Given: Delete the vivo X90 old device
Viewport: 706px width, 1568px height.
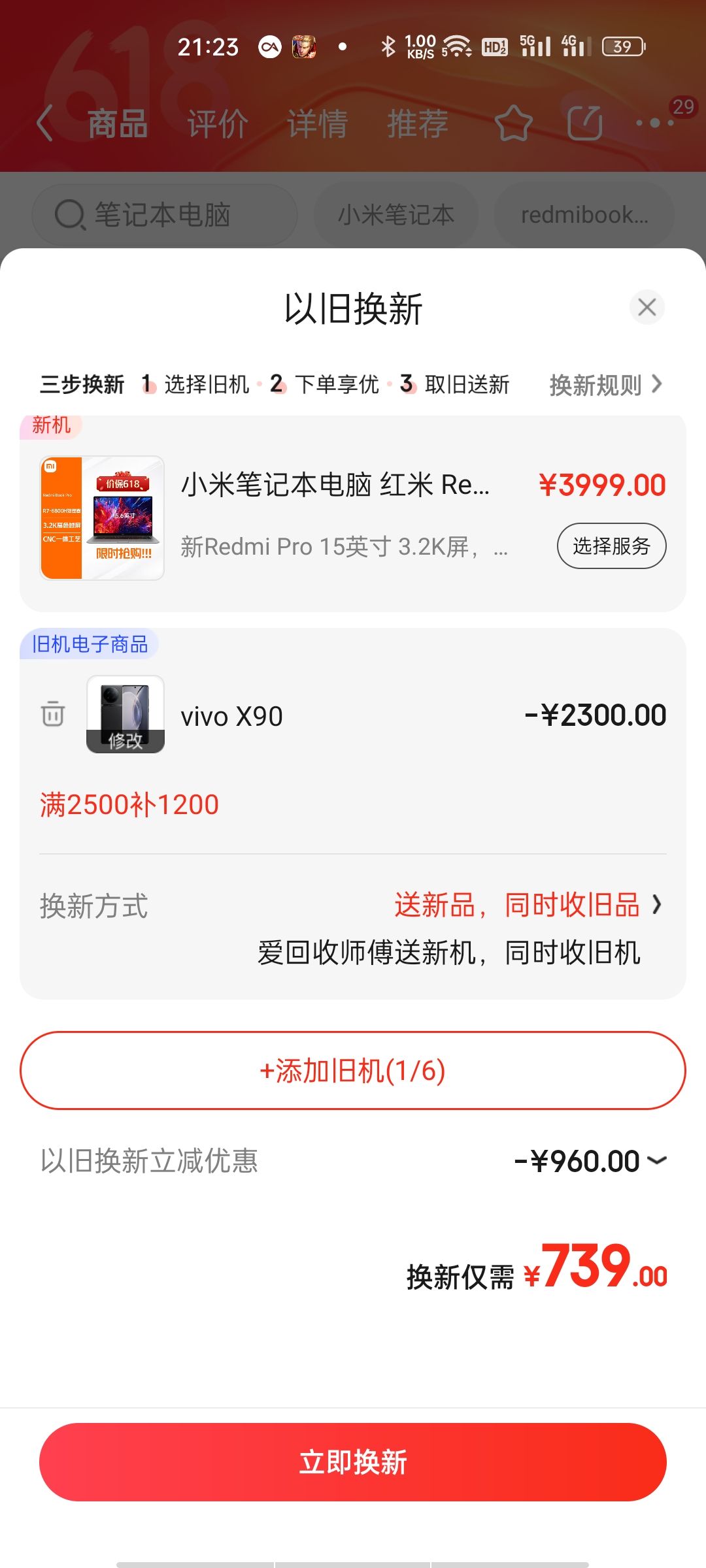Looking at the screenshot, I should 53,713.
